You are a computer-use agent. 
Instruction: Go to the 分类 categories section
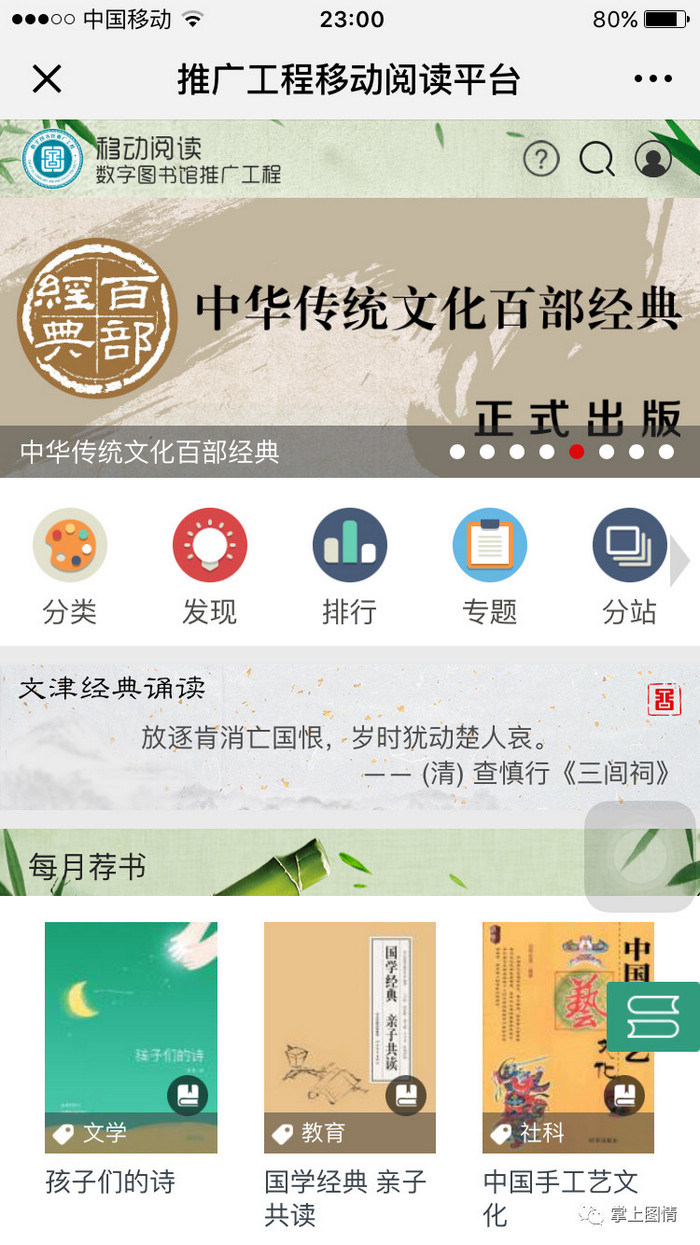[x=70, y=566]
